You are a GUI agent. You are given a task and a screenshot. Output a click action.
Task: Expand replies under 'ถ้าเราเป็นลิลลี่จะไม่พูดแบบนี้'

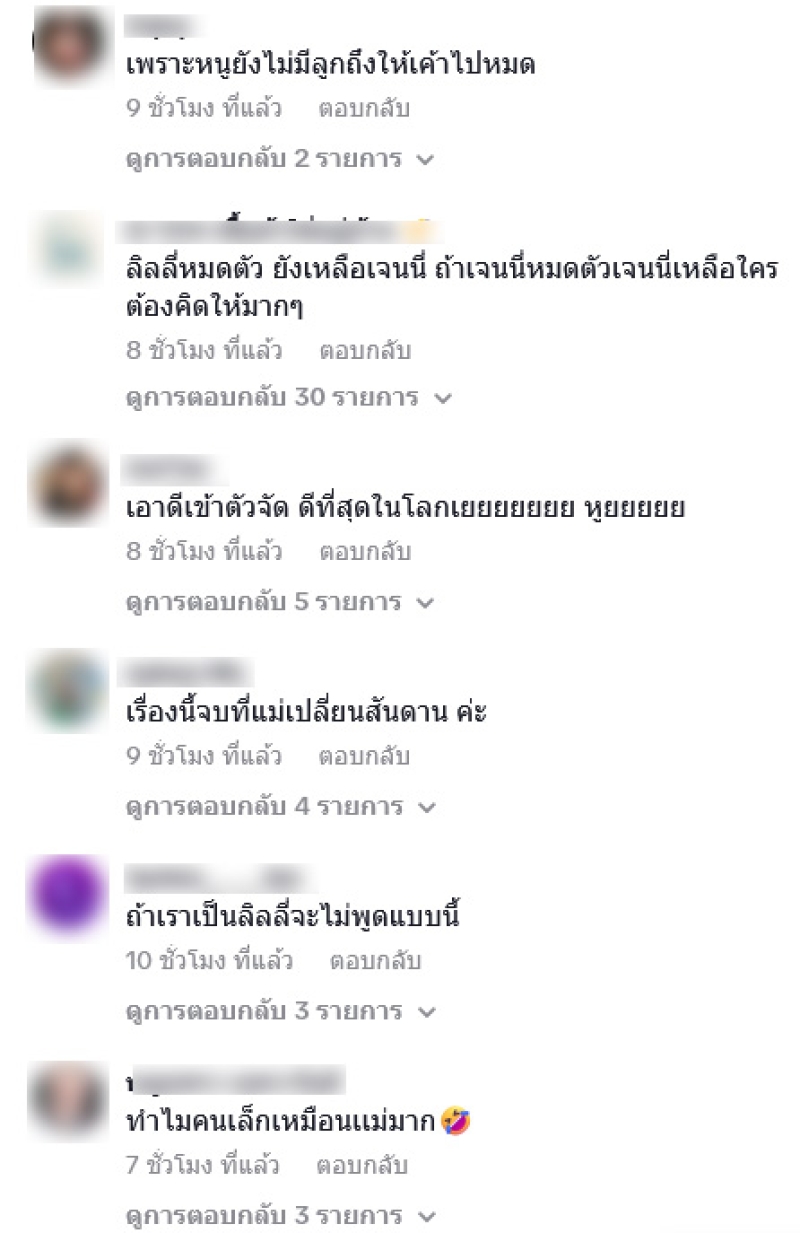coord(280,1011)
